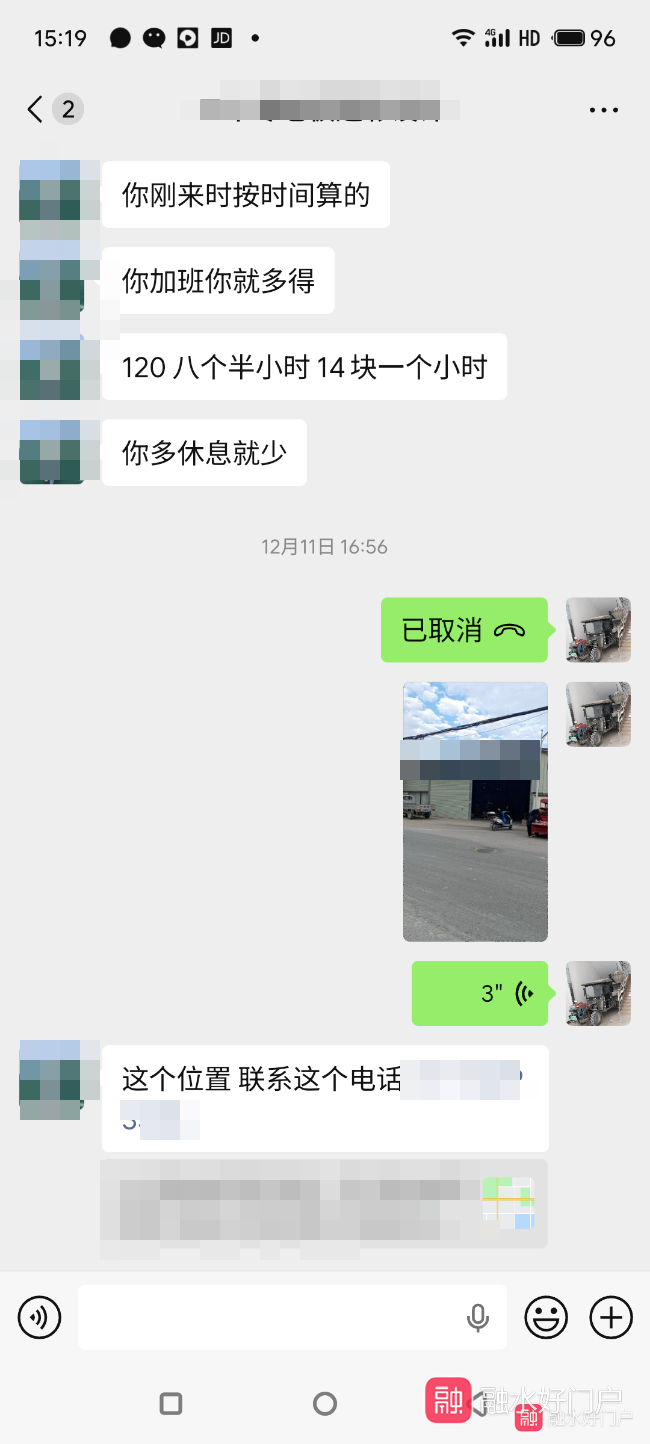650x1444 pixels.
Task: Tap the 已取消 call message to redial
Action: (x=464, y=630)
